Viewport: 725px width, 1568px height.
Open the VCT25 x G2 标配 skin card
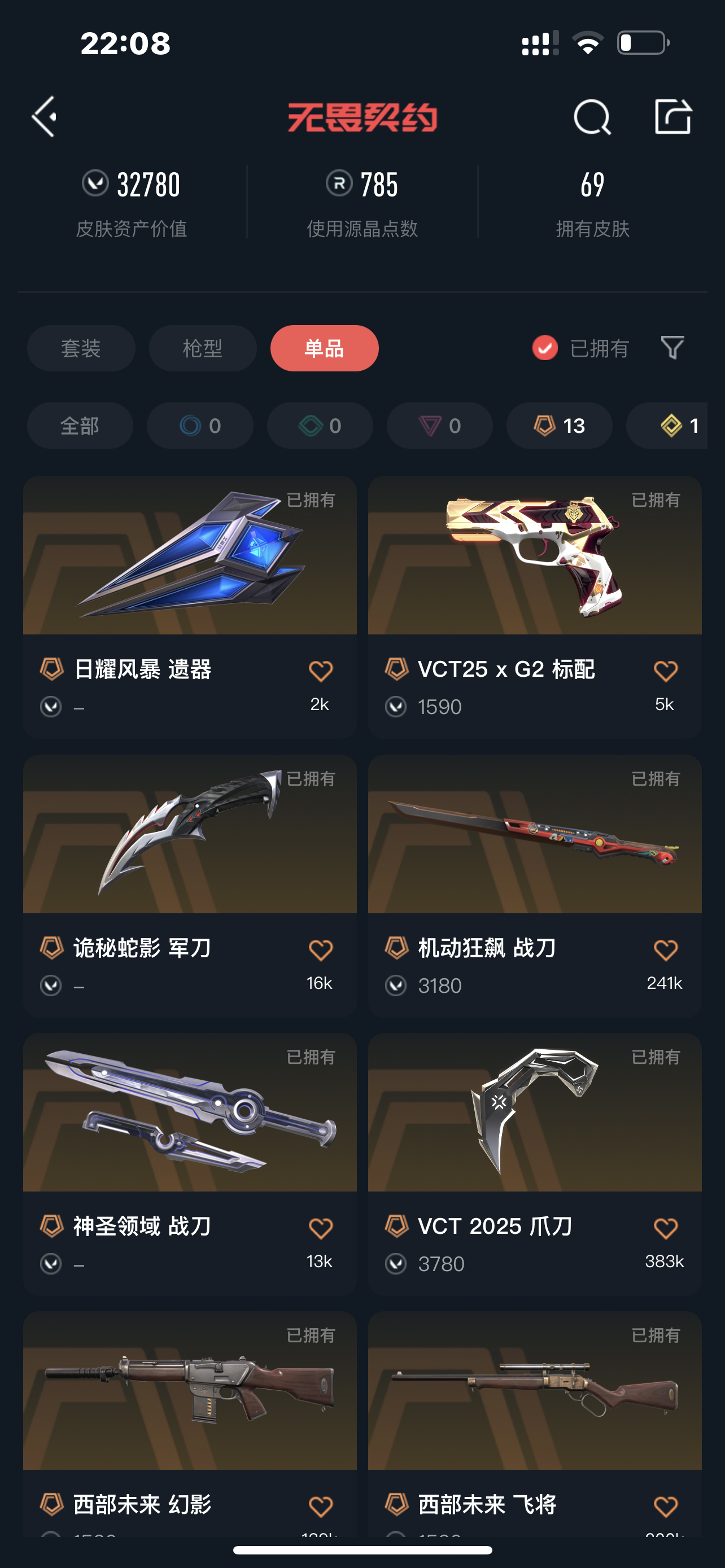pyautogui.click(x=535, y=607)
